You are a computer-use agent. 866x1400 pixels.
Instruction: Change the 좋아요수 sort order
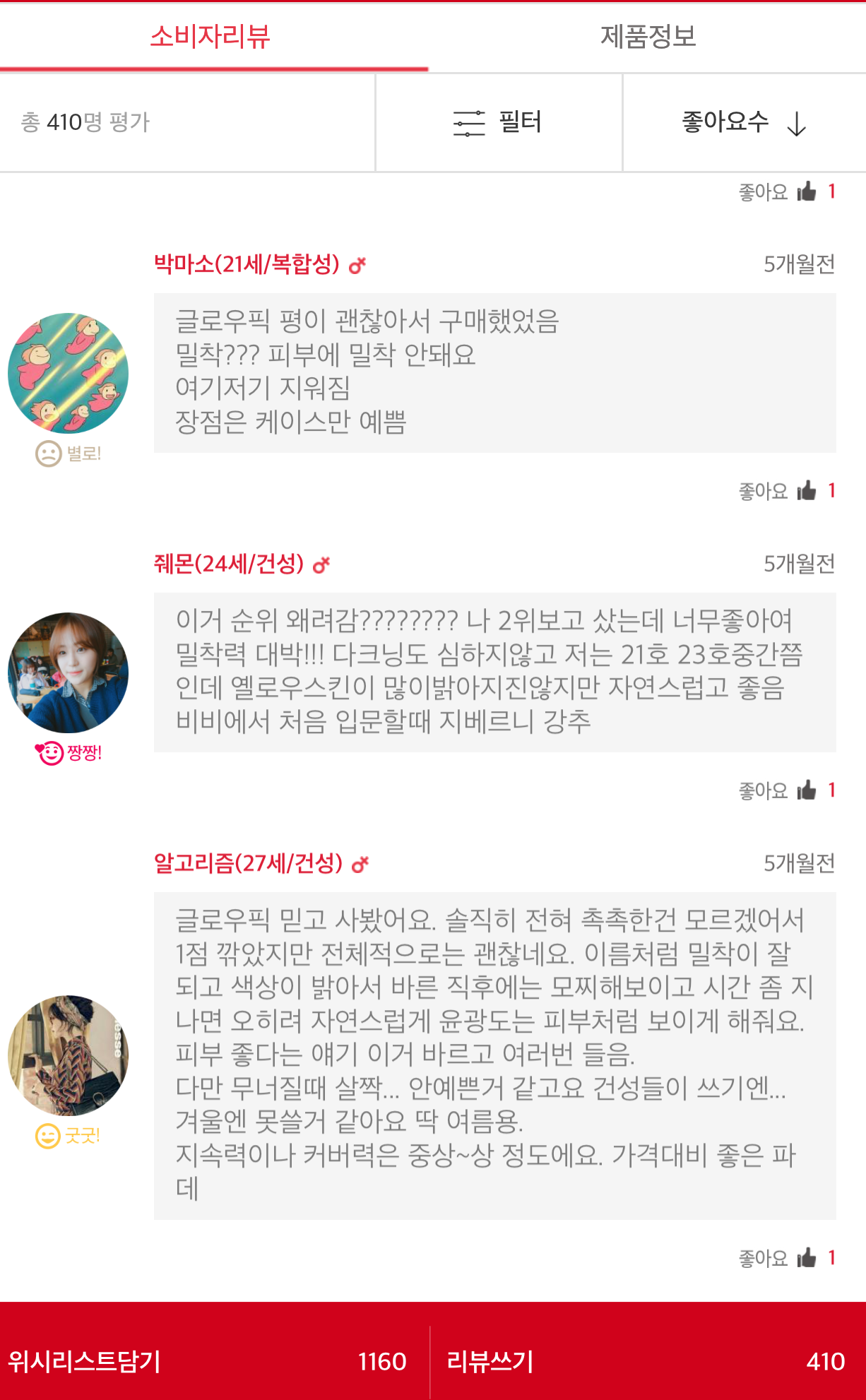click(x=743, y=122)
